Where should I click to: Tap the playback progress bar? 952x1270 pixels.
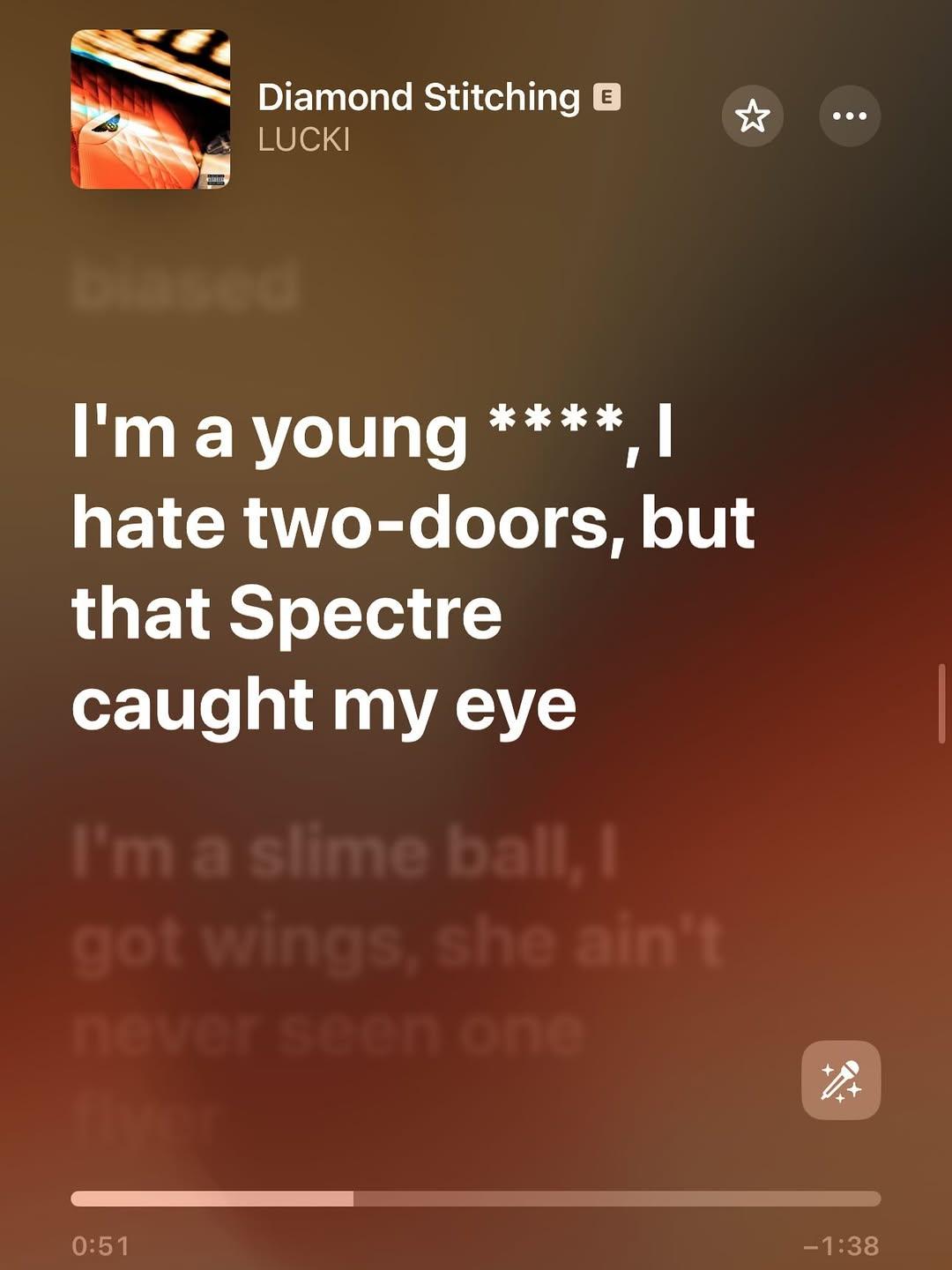point(476,1199)
